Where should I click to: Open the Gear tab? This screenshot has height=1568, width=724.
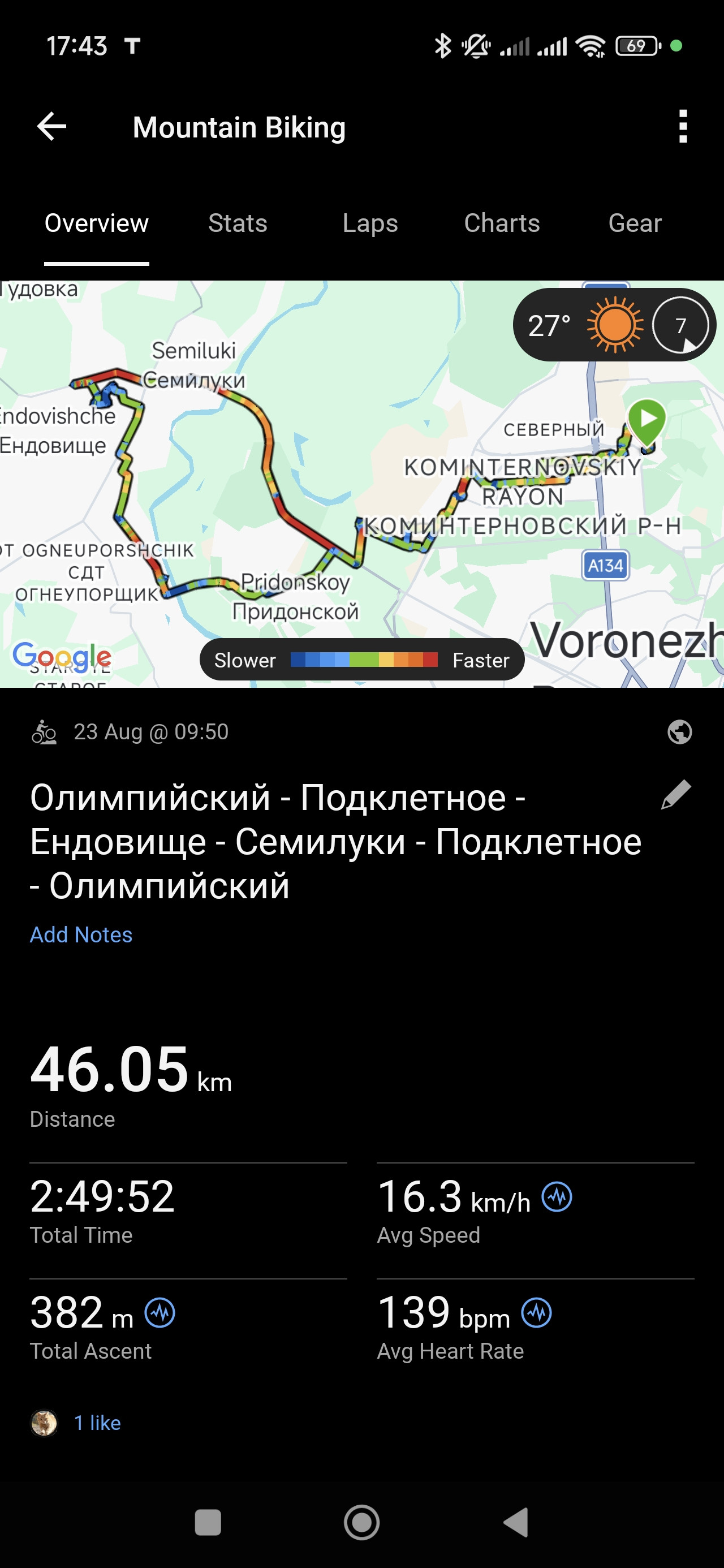pos(635,223)
